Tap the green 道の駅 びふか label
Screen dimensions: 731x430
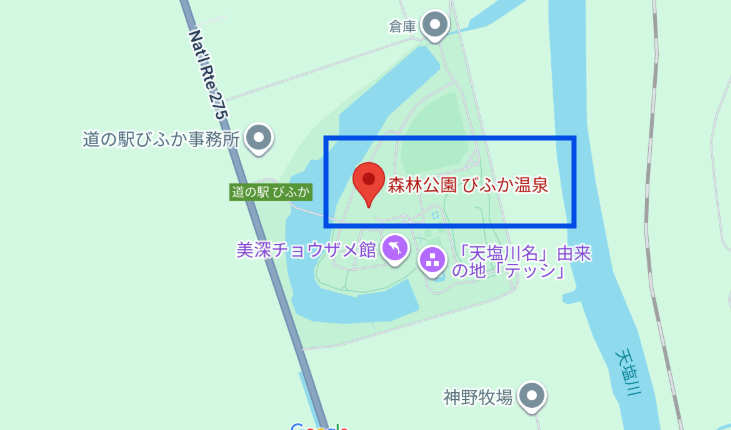coord(270,192)
